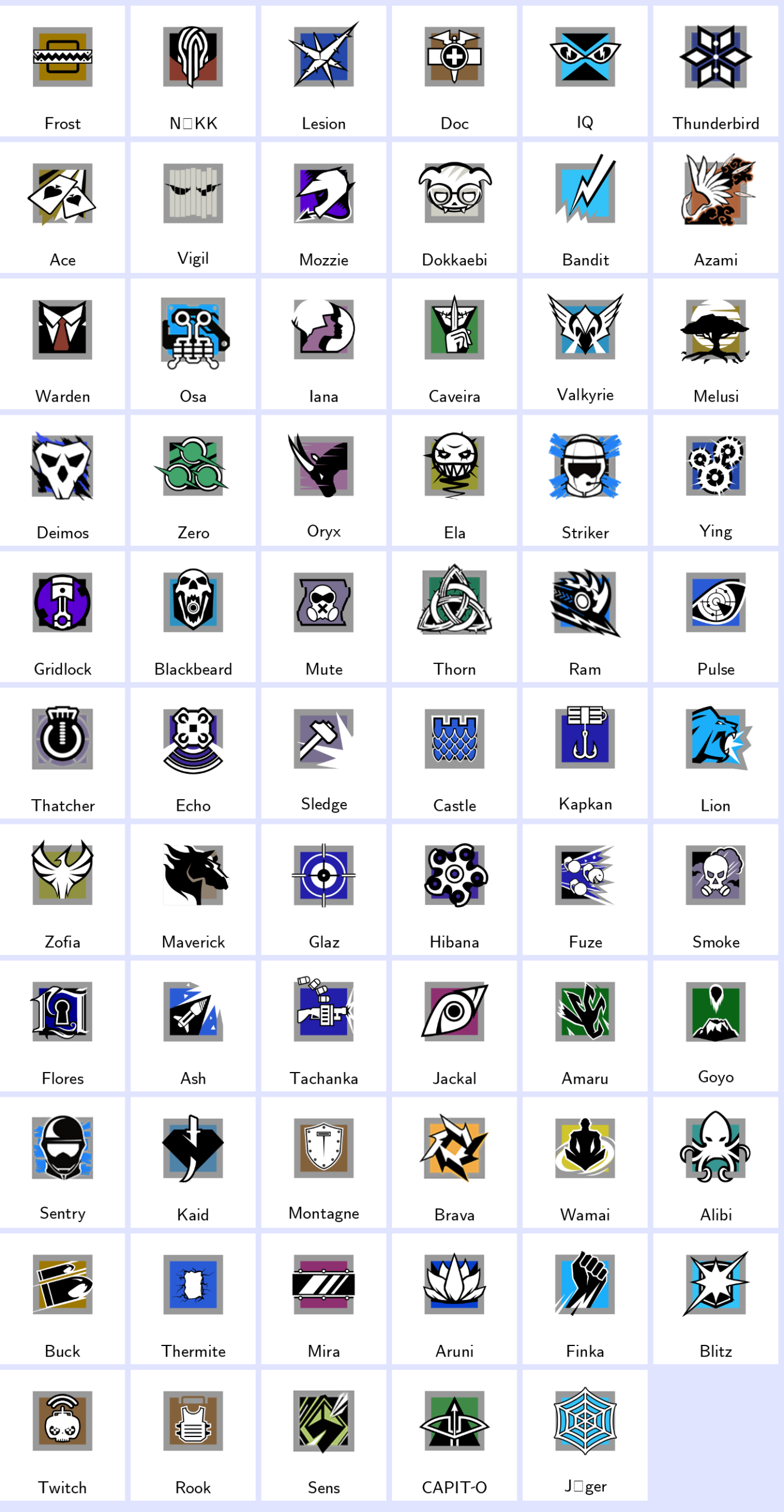Select Finka from the grid
Screen dimensions: 784x1512
pyautogui.click(x=584, y=1299)
